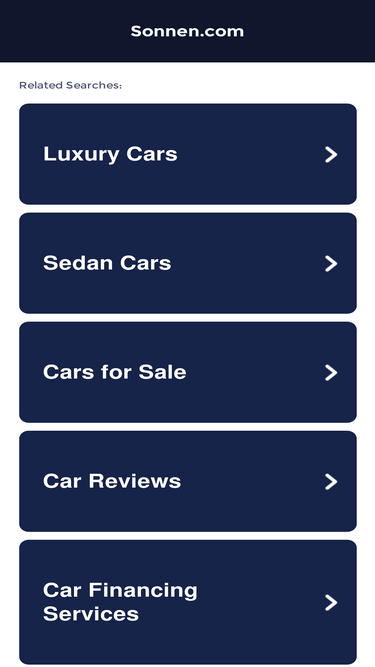Open Car Financing Services link

coord(188,602)
